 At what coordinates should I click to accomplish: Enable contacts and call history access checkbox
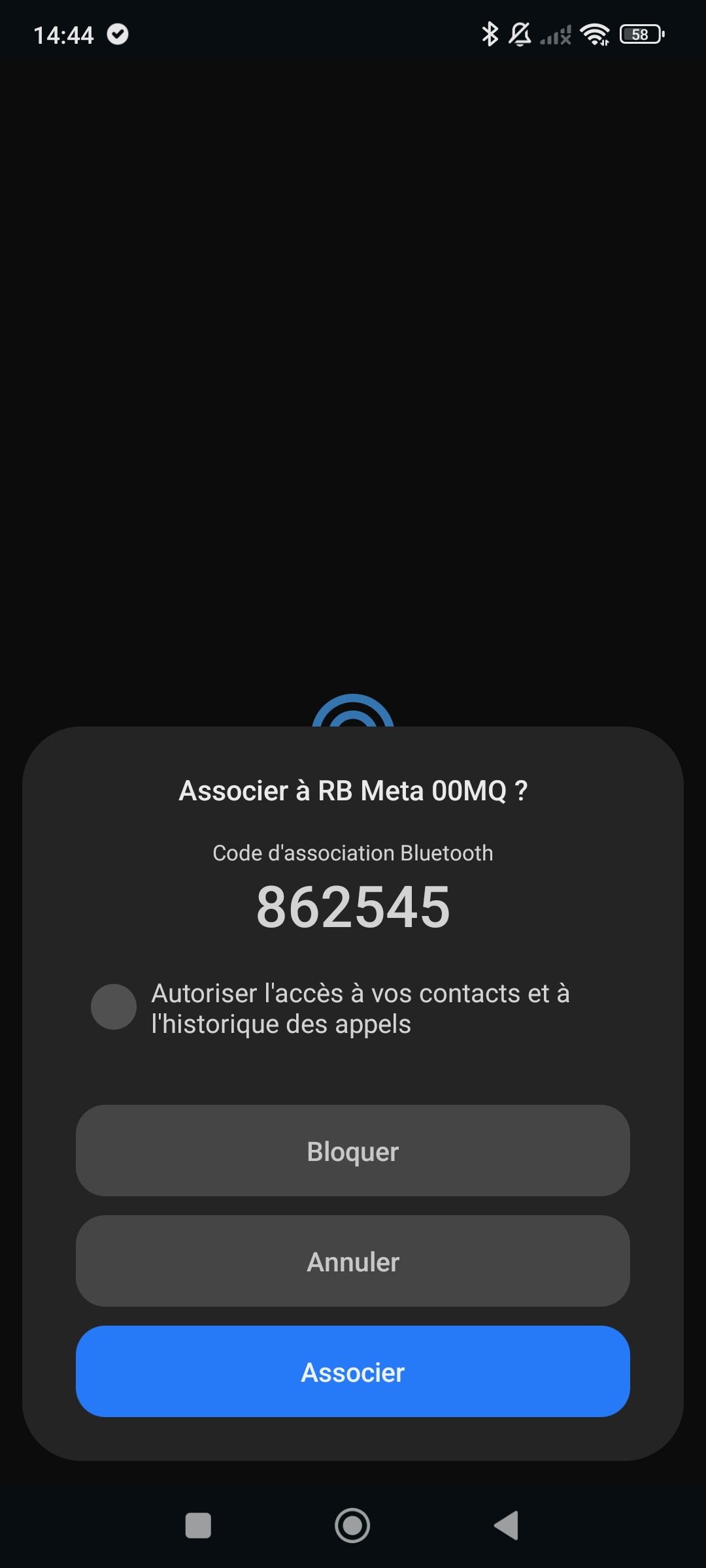(114, 1007)
